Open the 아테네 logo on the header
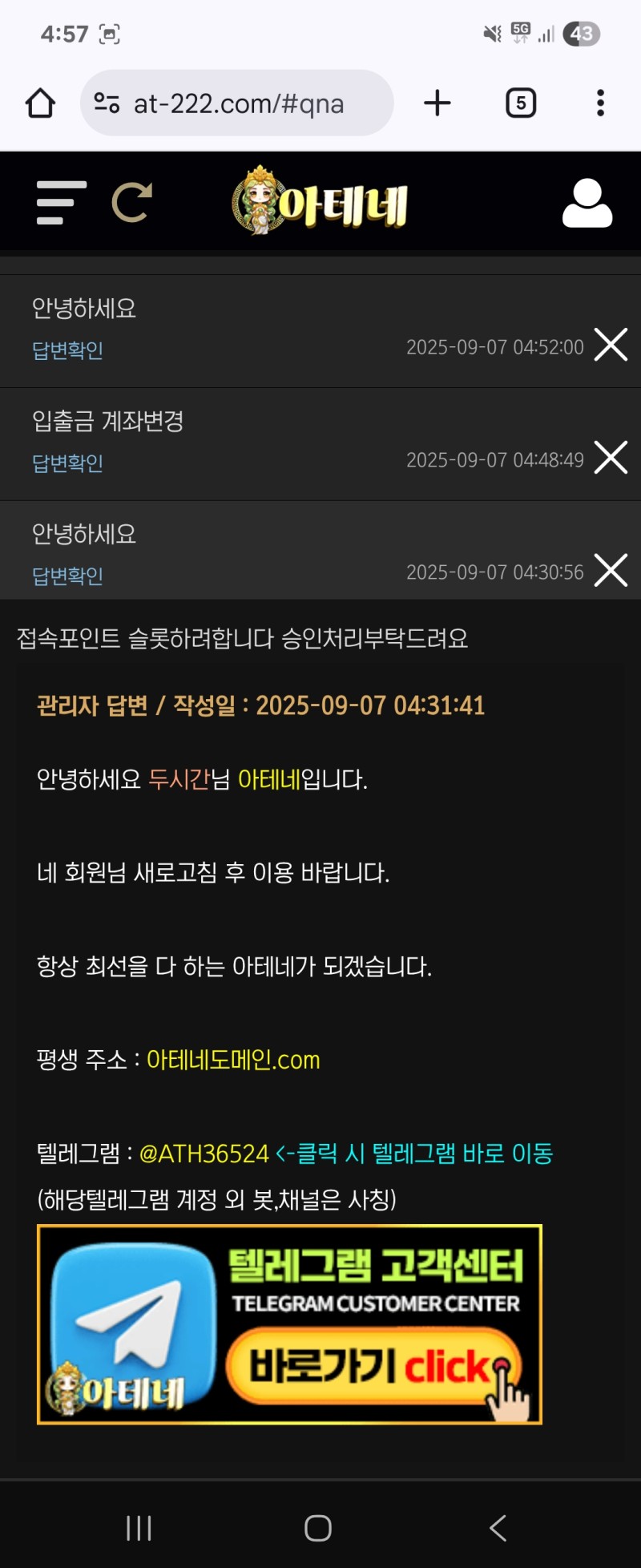Screen dimensions: 641x1568 pyautogui.click(x=320, y=201)
